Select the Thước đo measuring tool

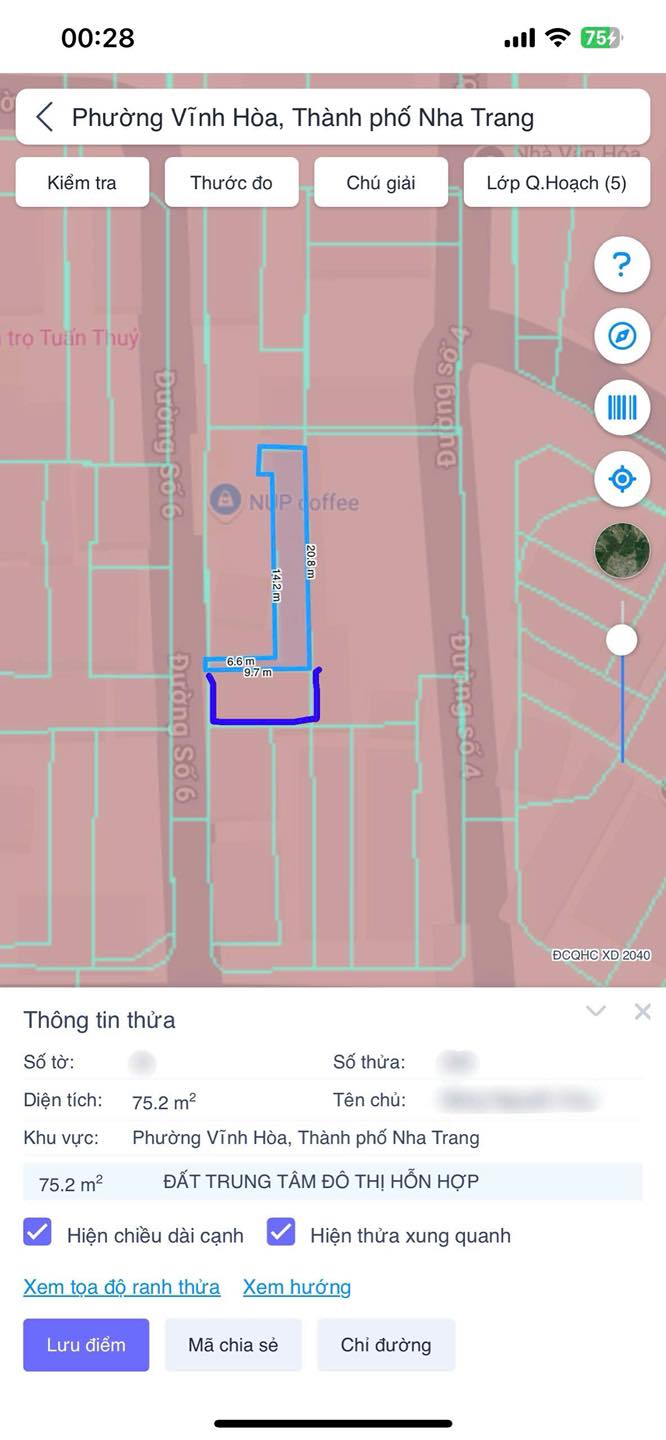tap(231, 183)
